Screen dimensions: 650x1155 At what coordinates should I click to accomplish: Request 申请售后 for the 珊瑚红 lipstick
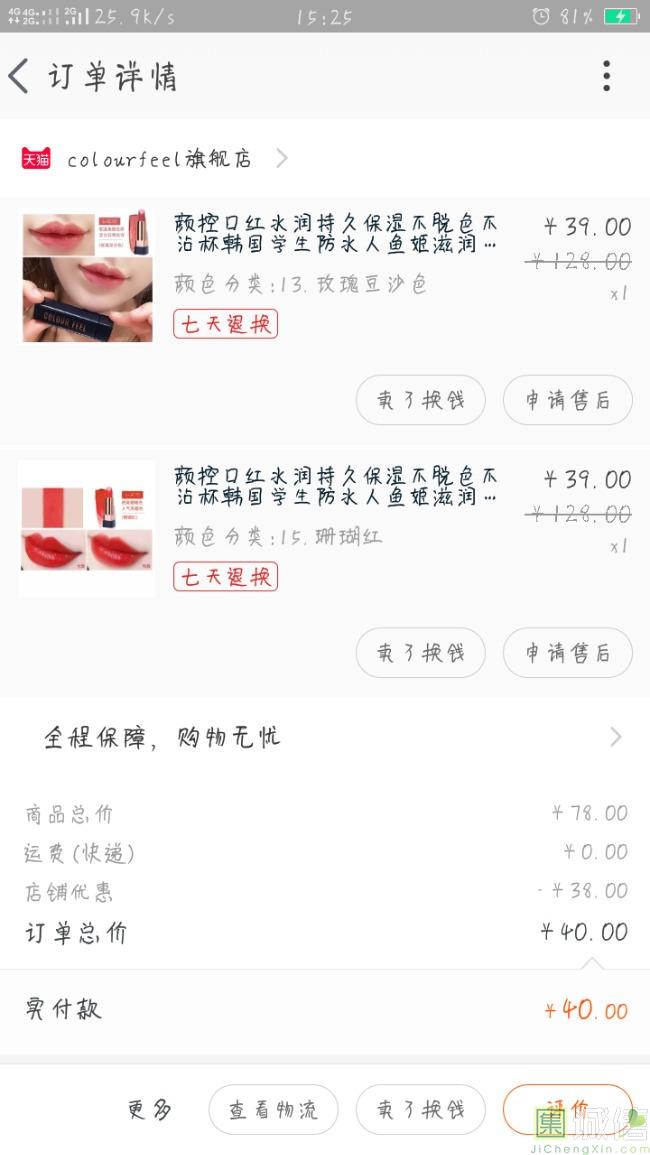[x=567, y=653]
